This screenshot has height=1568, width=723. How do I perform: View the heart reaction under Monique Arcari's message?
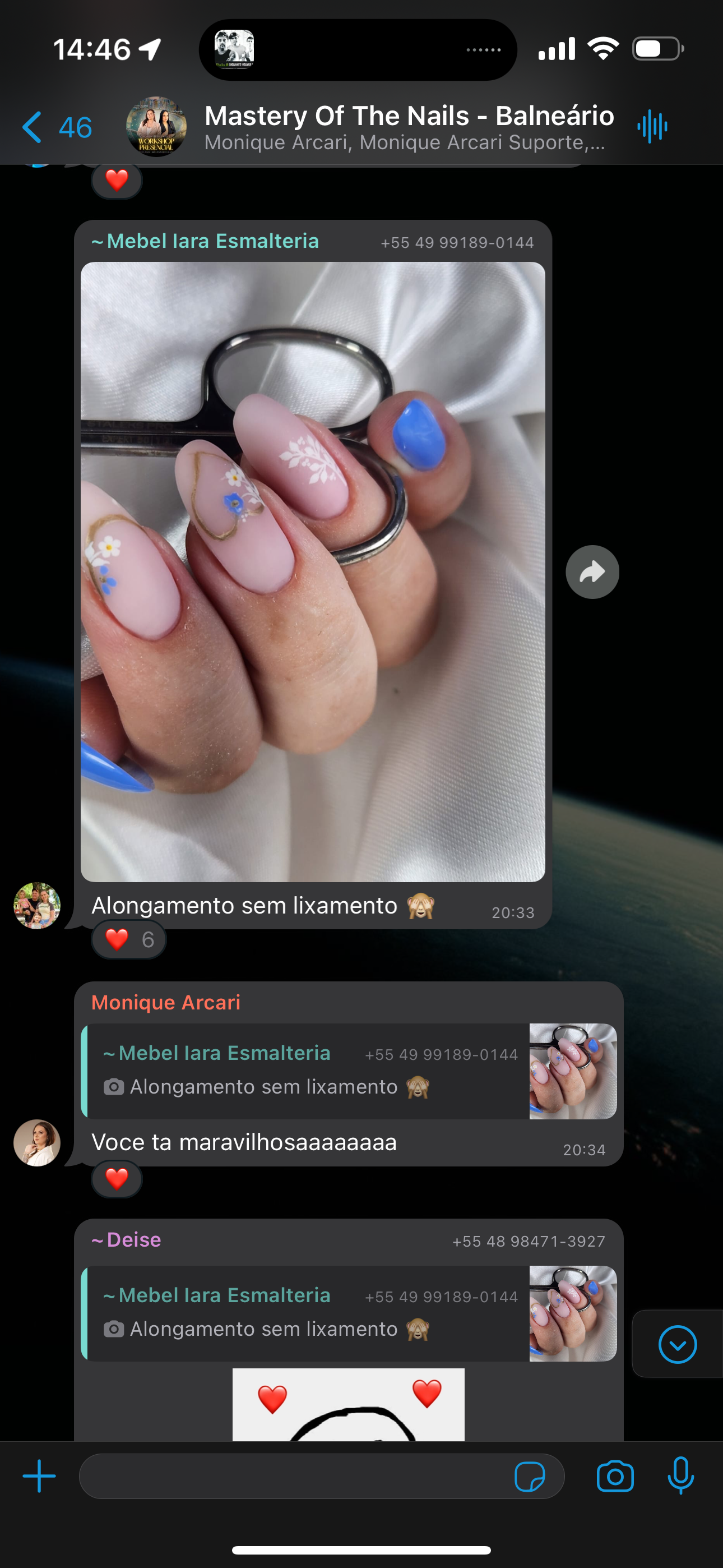(x=117, y=1178)
